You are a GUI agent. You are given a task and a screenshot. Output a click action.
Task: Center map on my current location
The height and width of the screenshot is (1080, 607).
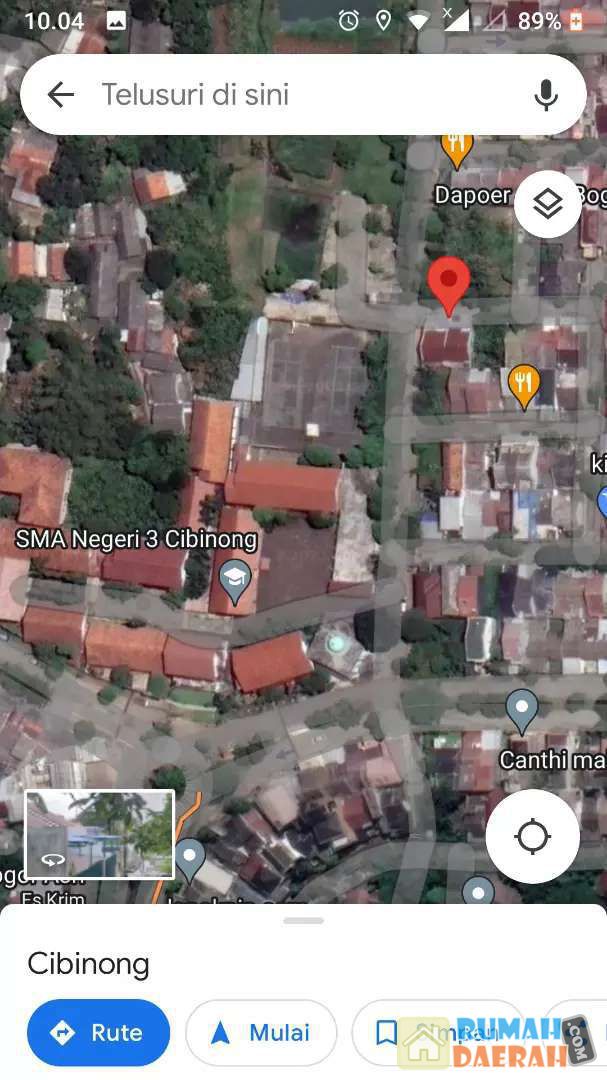(532, 836)
